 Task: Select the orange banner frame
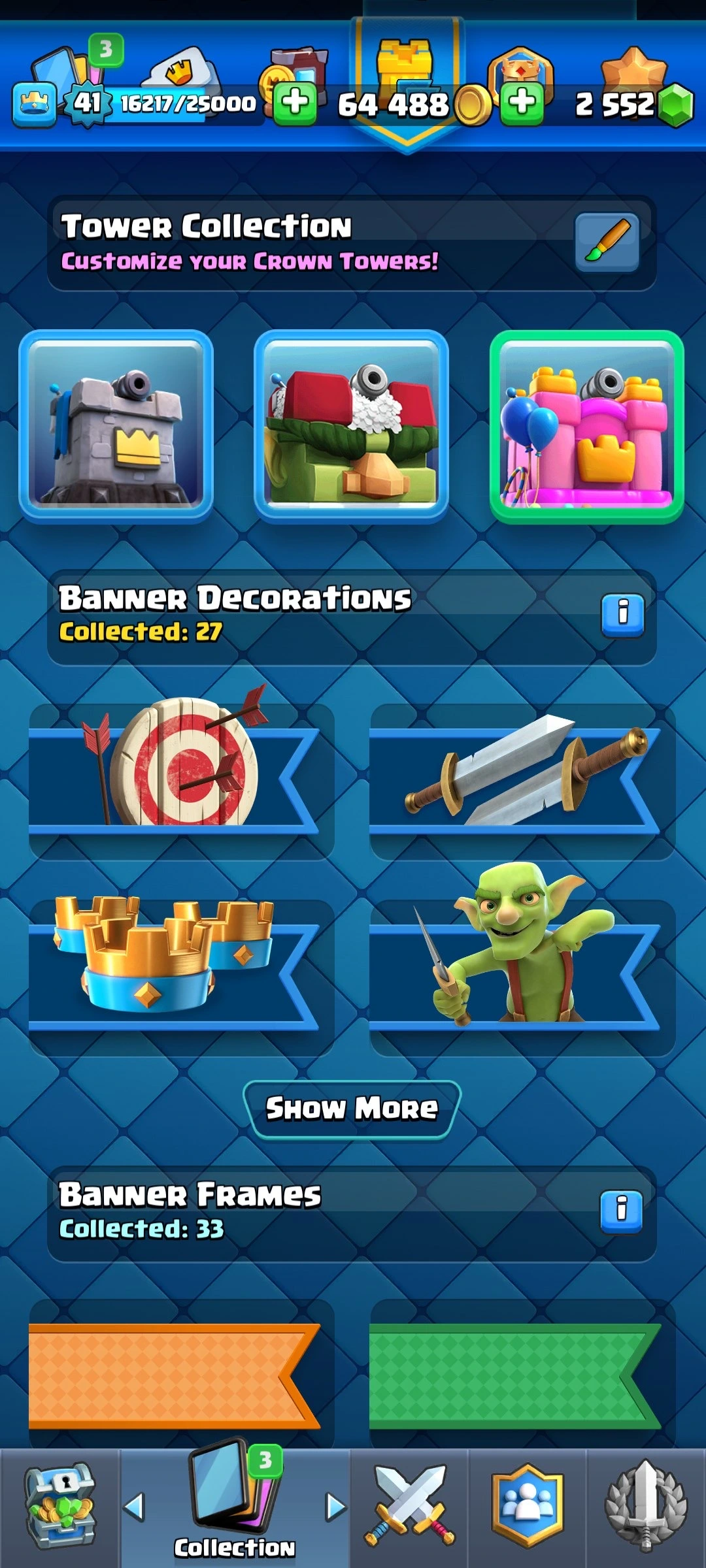(x=175, y=1375)
